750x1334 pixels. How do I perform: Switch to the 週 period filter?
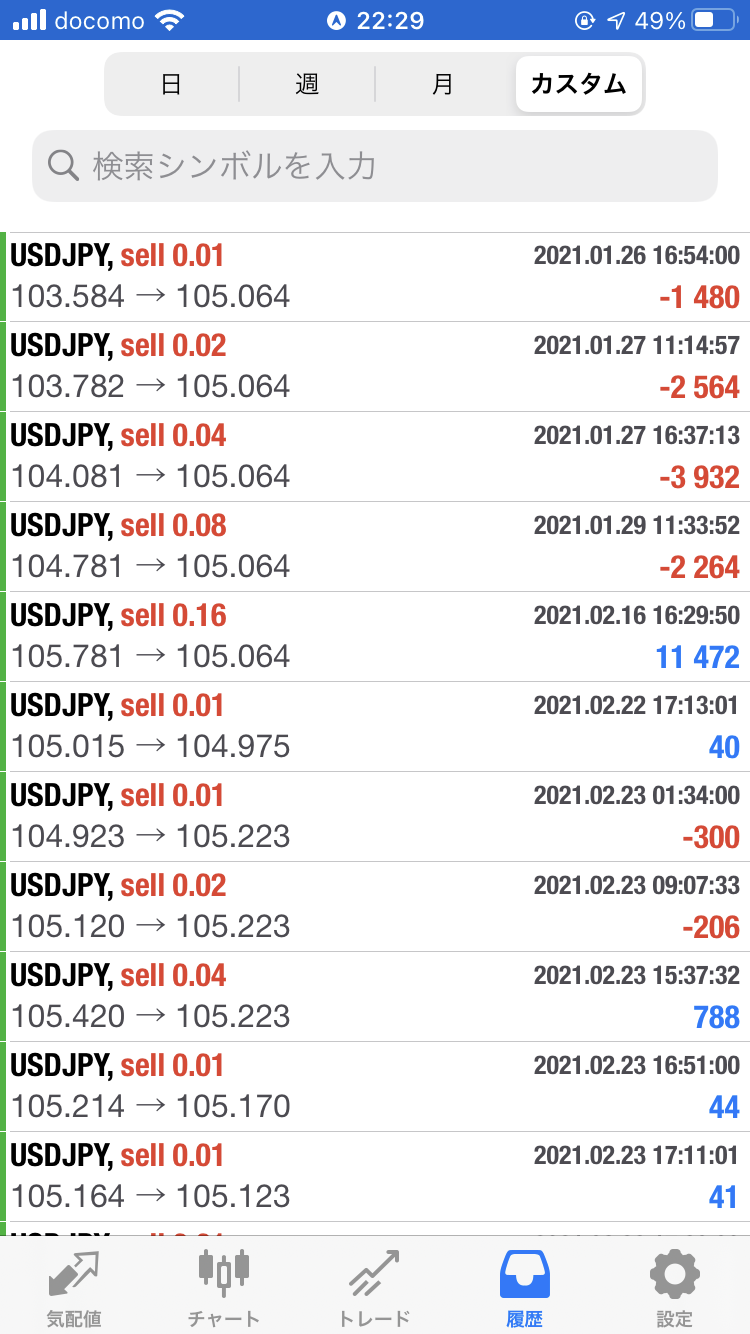pos(307,84)
